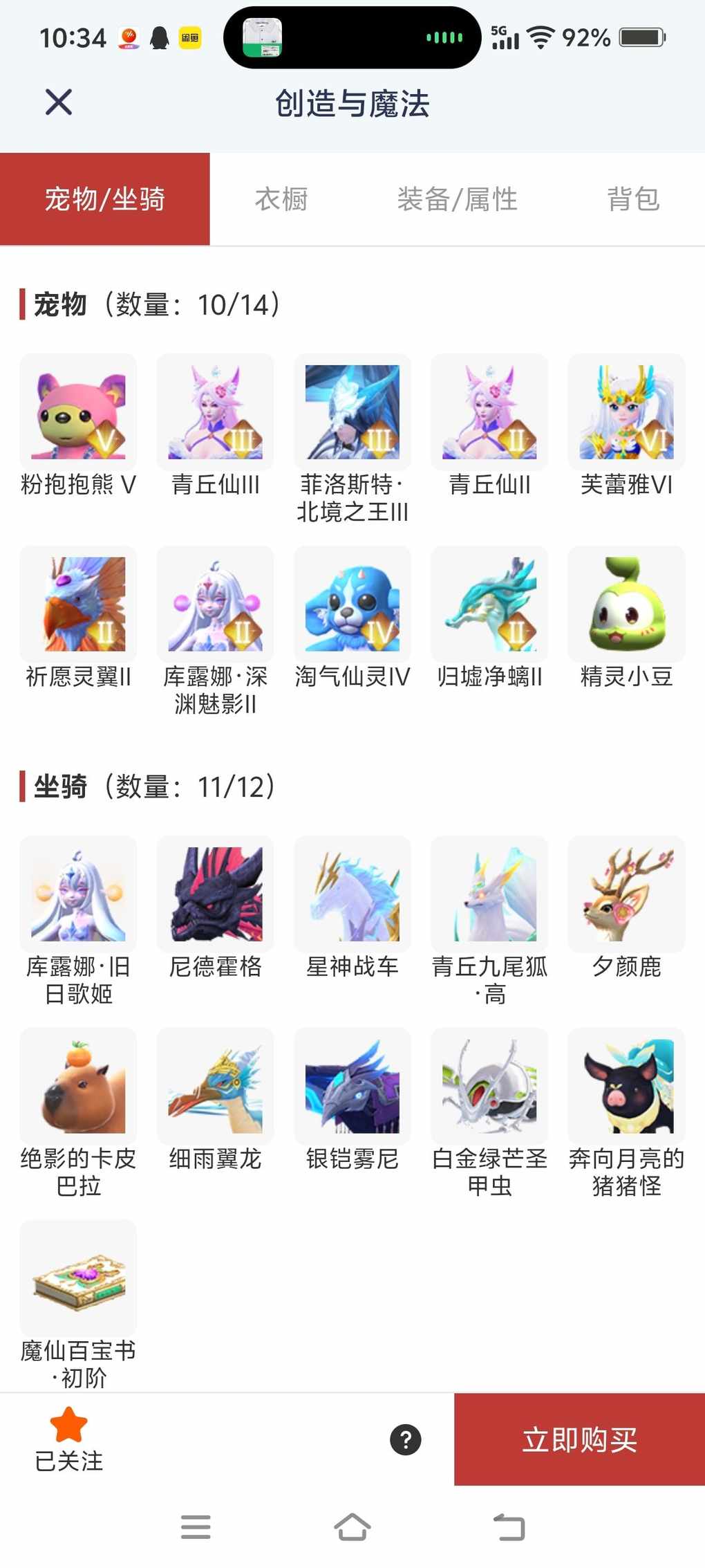Open pet 粉抱抱熊 V
705x1568 pixels.
coord(78,413)
